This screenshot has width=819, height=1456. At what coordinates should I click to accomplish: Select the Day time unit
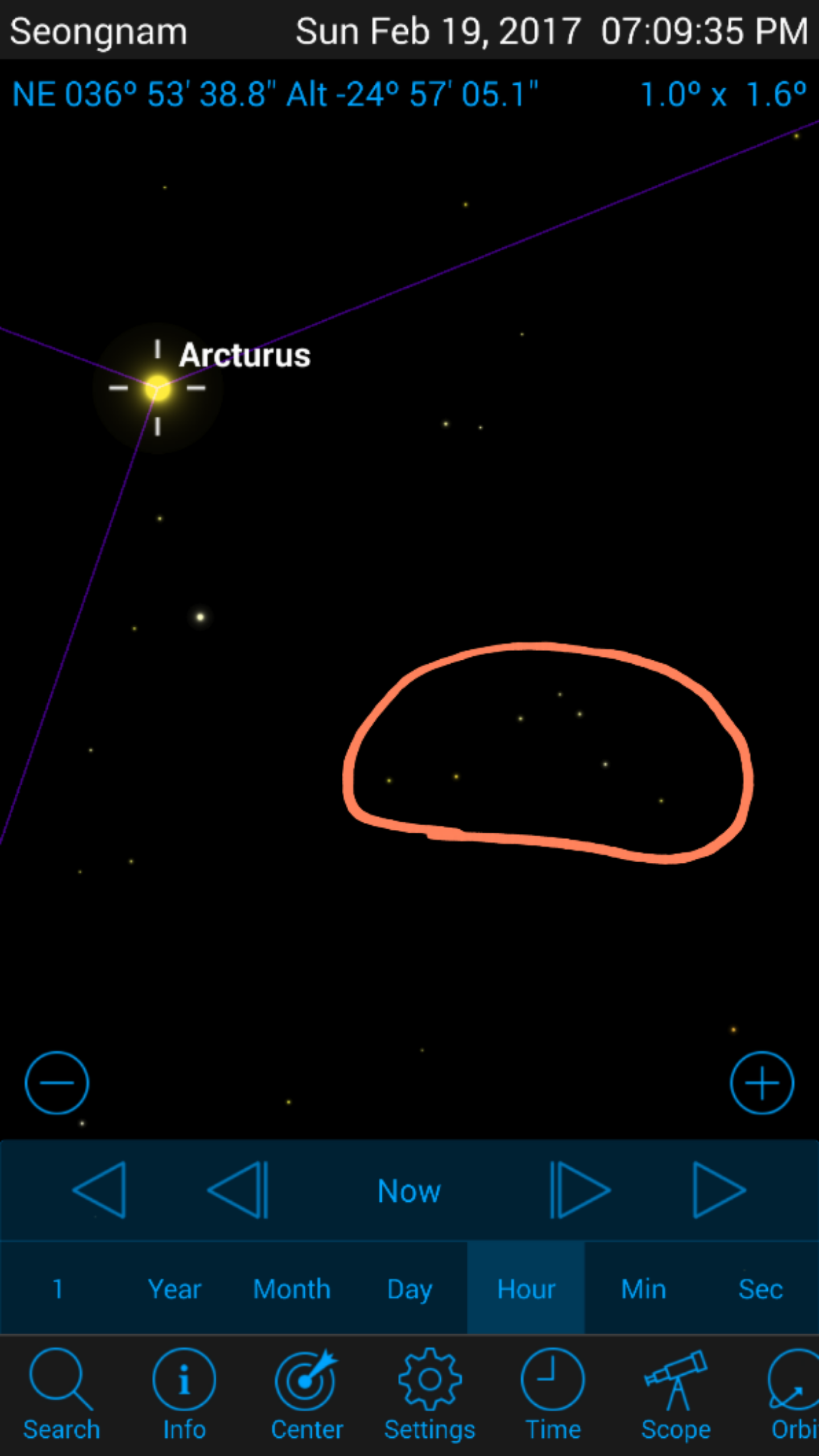click(409, 1289)
